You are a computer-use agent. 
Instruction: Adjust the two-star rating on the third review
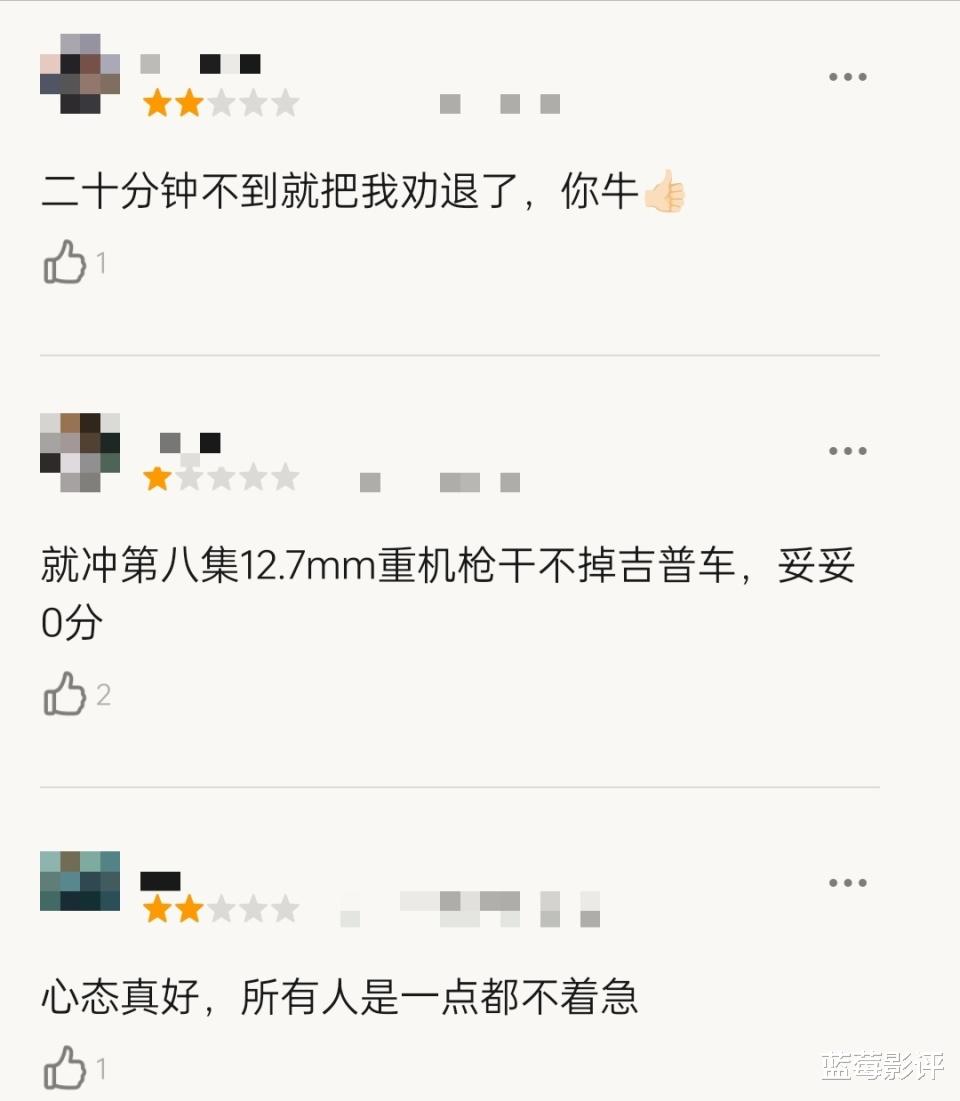click(175, 909)
